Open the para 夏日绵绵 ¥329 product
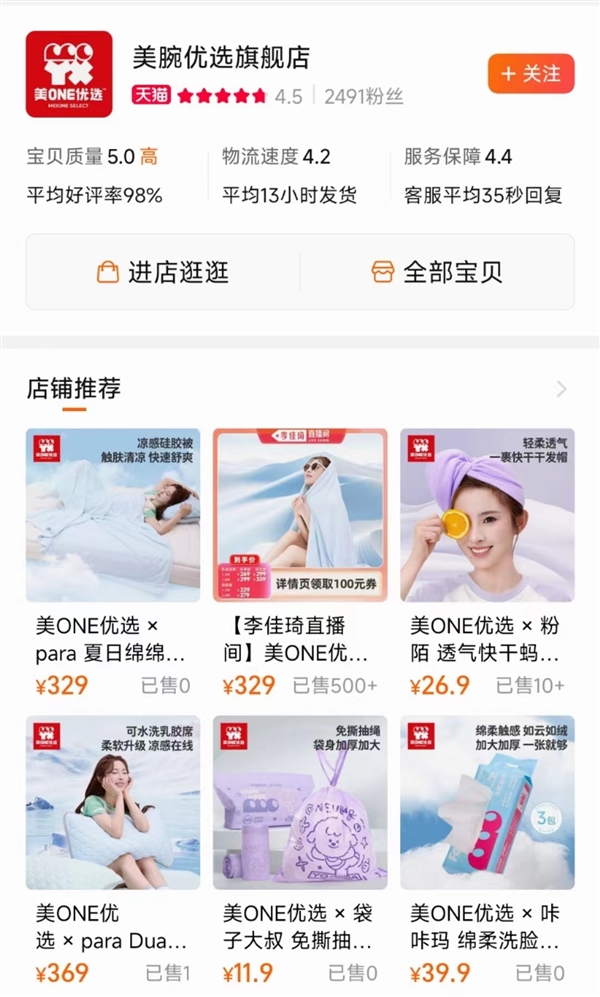600x997 pixels. coord(113,515)
